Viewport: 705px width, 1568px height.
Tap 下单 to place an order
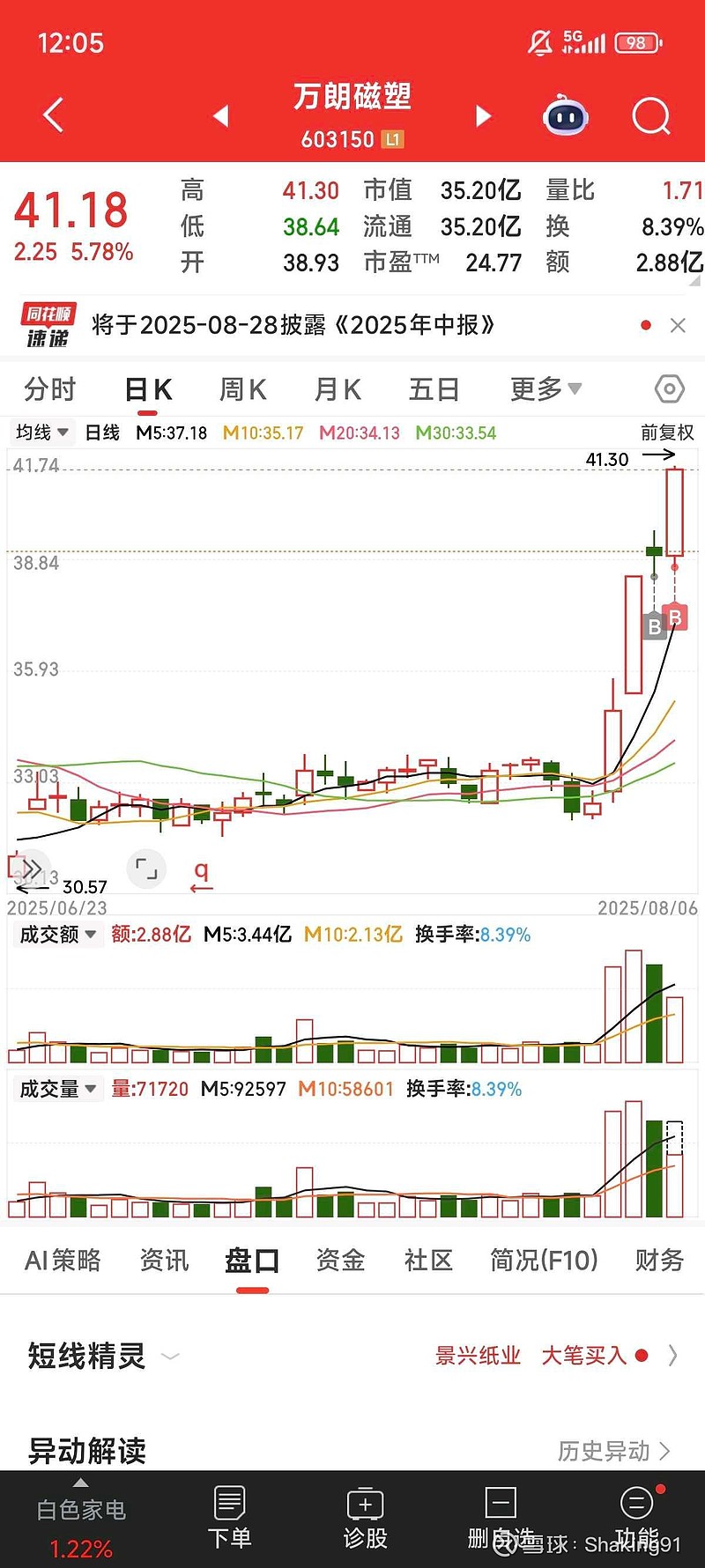229,1518
